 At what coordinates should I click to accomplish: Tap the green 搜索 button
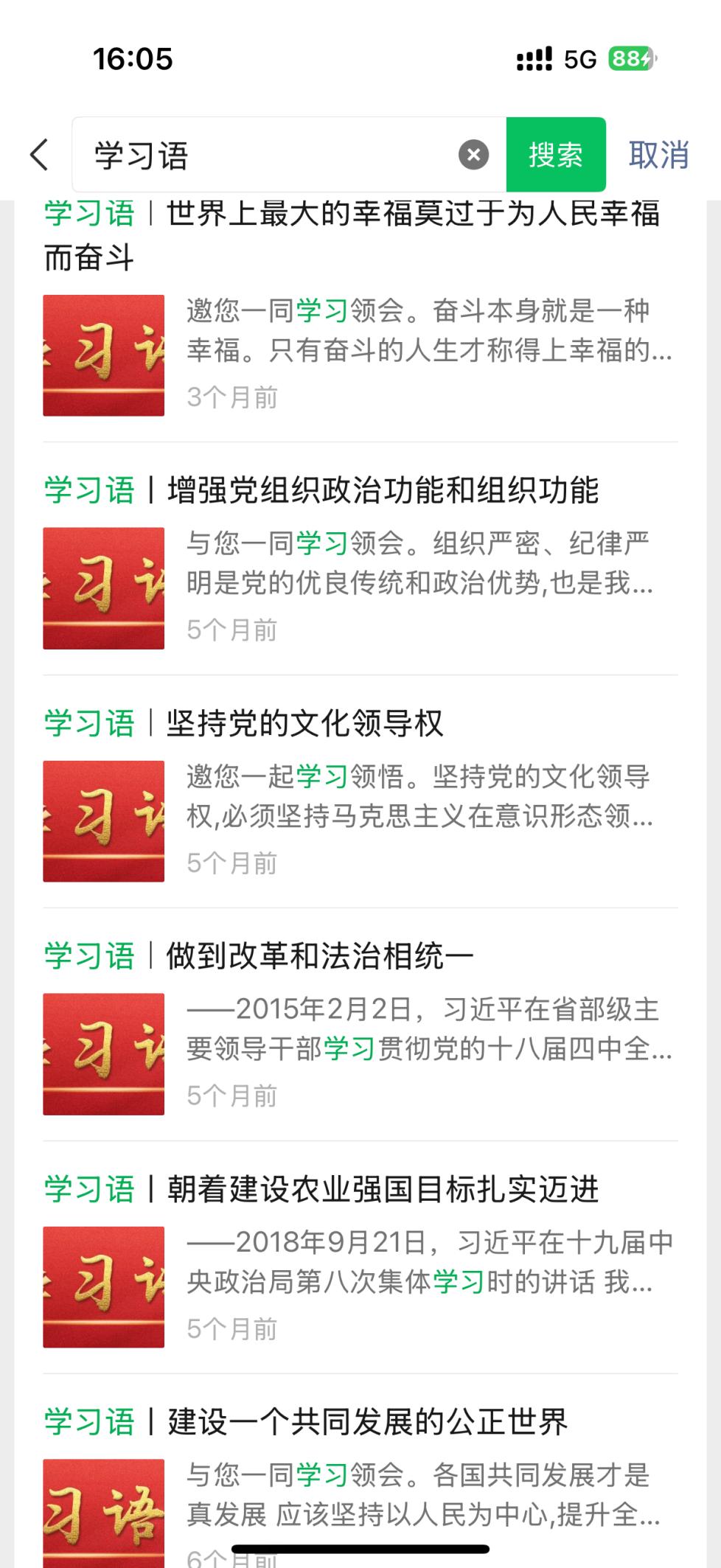coord(556,155)
